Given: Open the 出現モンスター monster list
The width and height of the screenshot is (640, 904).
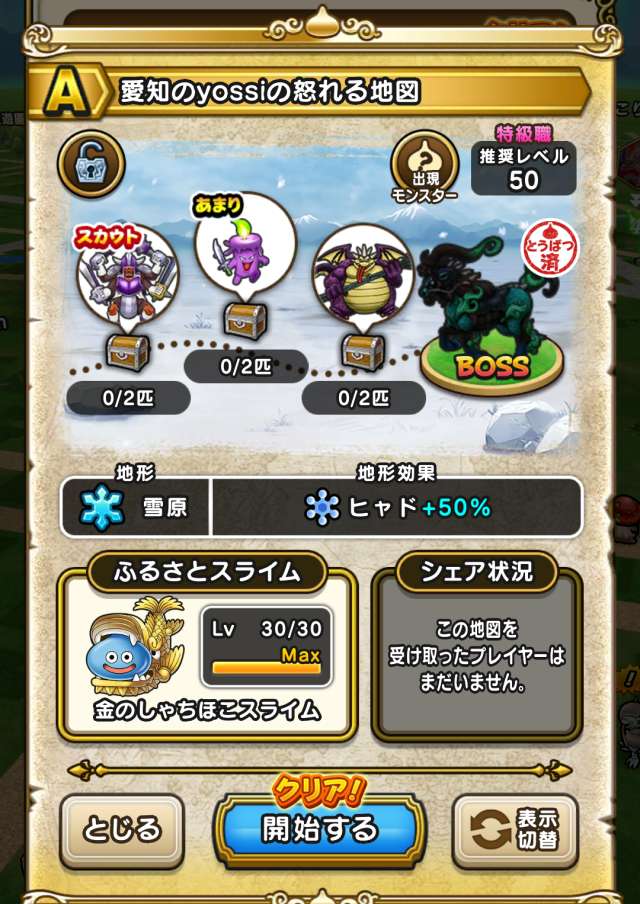Looking at the screenshot, I should point(423,165).
